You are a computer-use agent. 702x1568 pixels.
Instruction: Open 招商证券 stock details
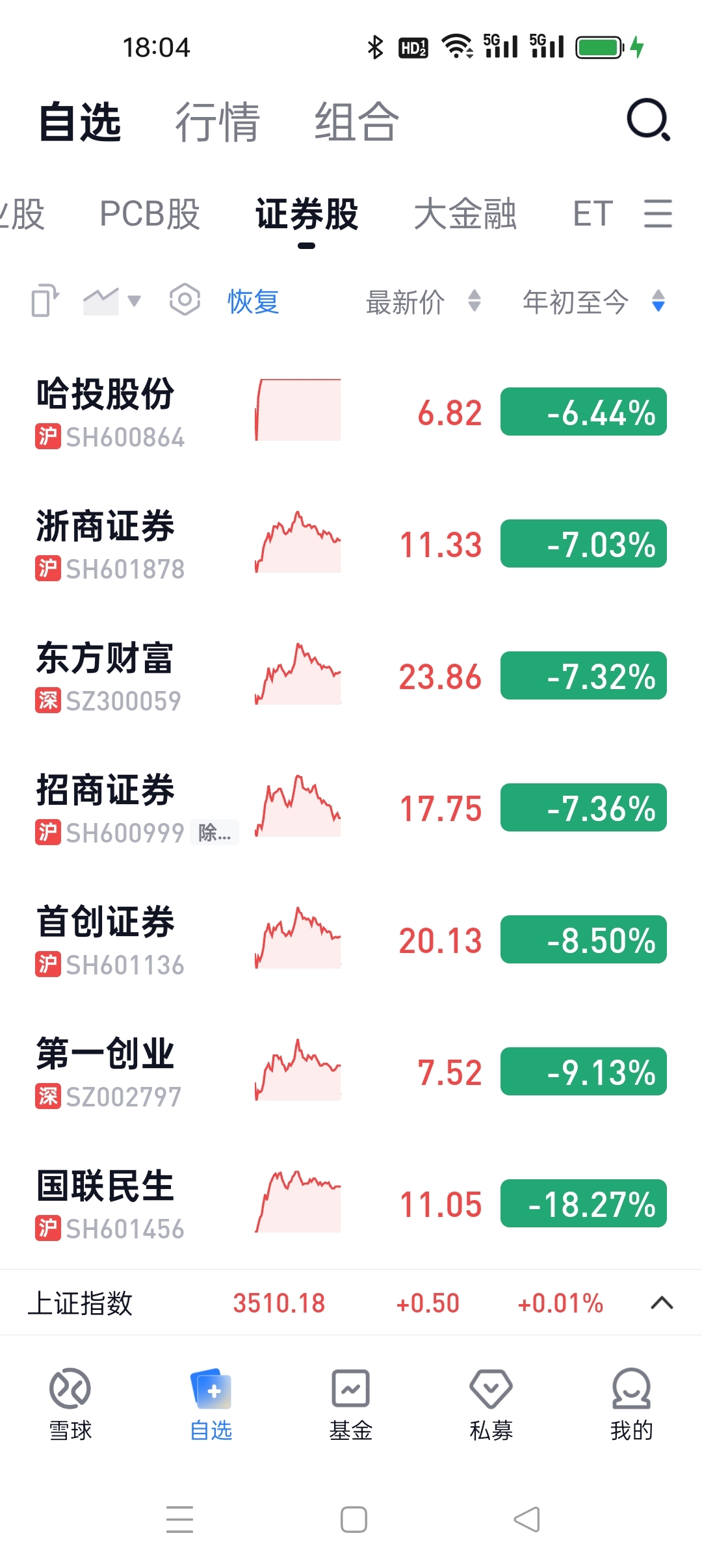(x=351, y=808)
